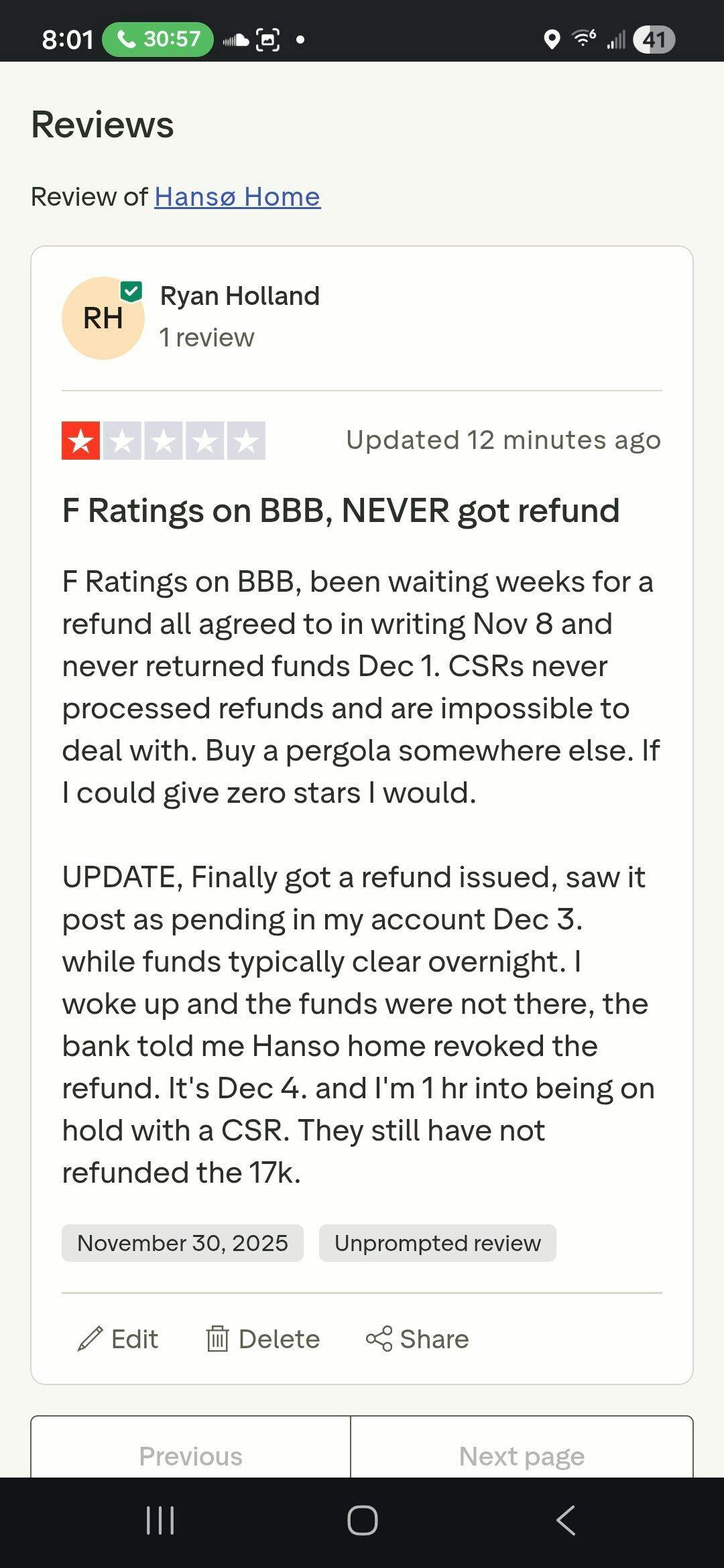Open Ryan Holland's profile
This screenshot has width=724, height=1568.
pos(239,296)
